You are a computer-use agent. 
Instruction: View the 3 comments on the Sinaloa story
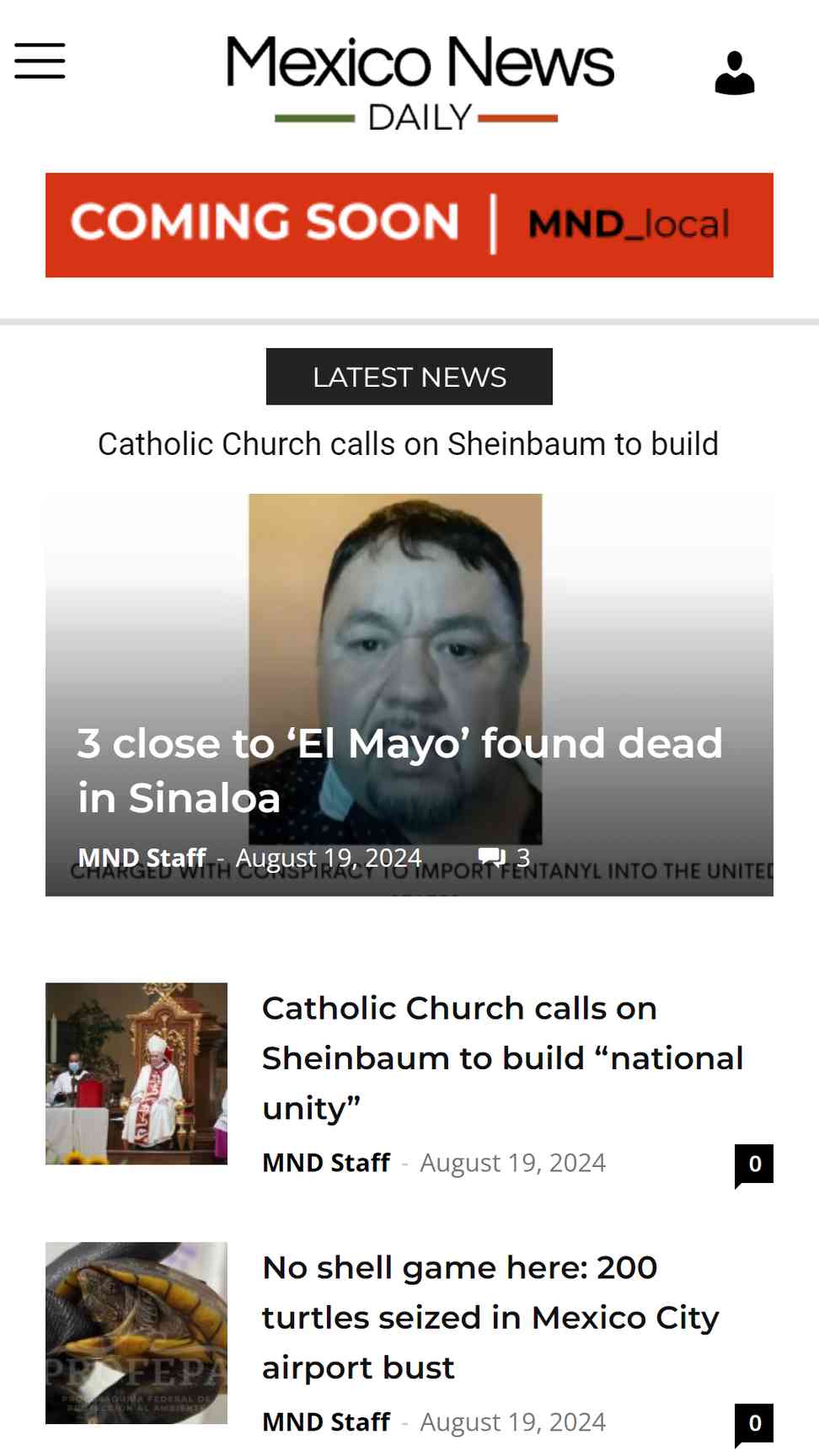(x=505, y=857)
